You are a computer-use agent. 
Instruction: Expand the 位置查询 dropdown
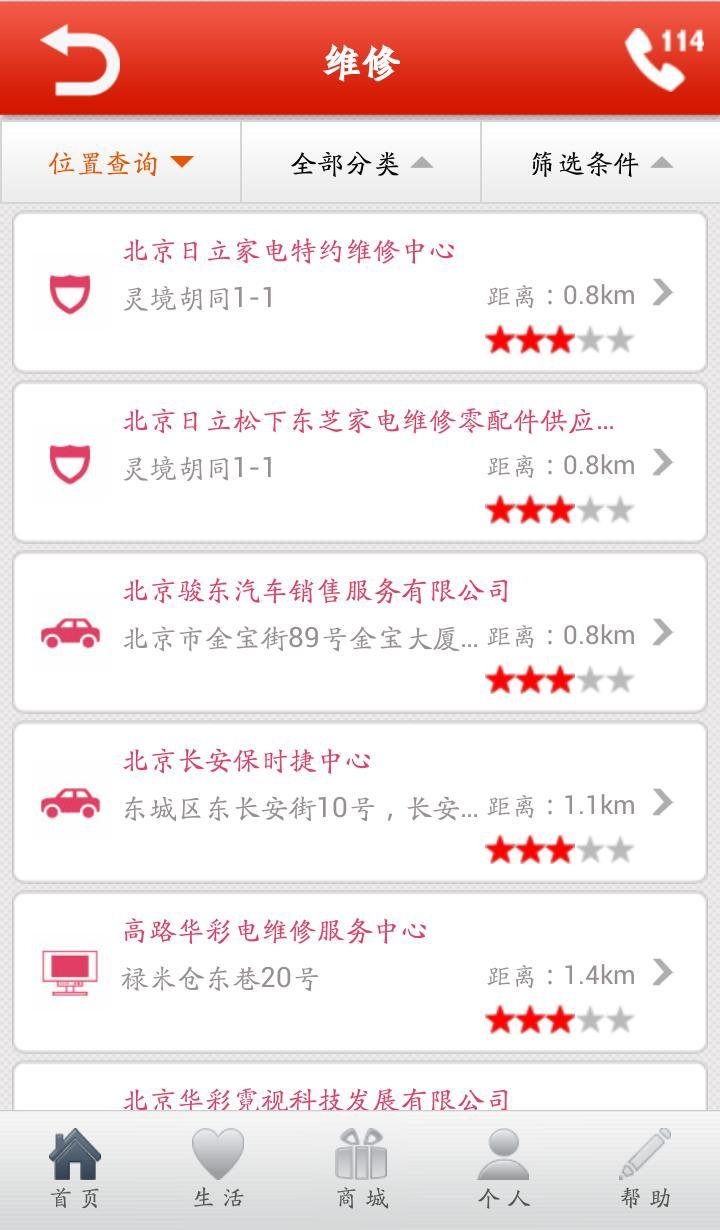[x=121, y=163]
